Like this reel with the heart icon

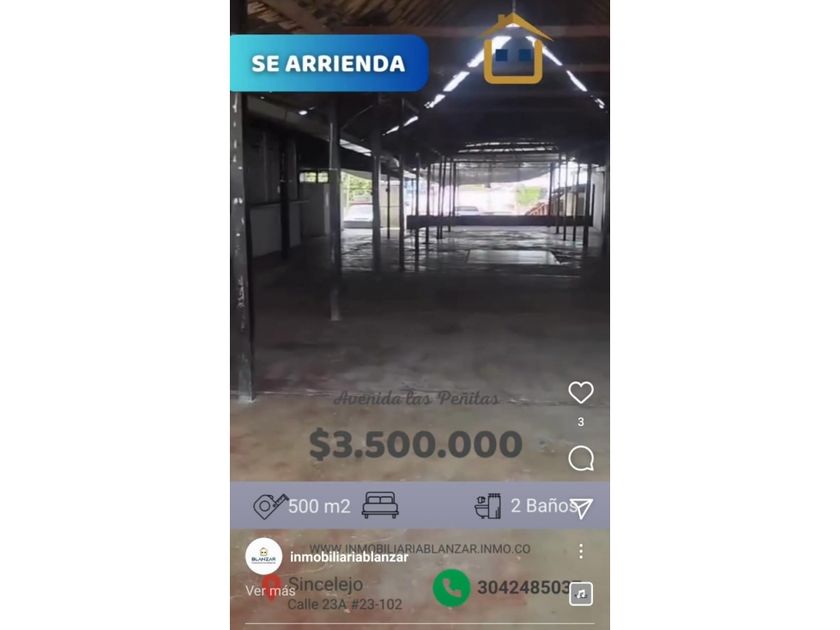pyautogui.click(x=581, y=393)
